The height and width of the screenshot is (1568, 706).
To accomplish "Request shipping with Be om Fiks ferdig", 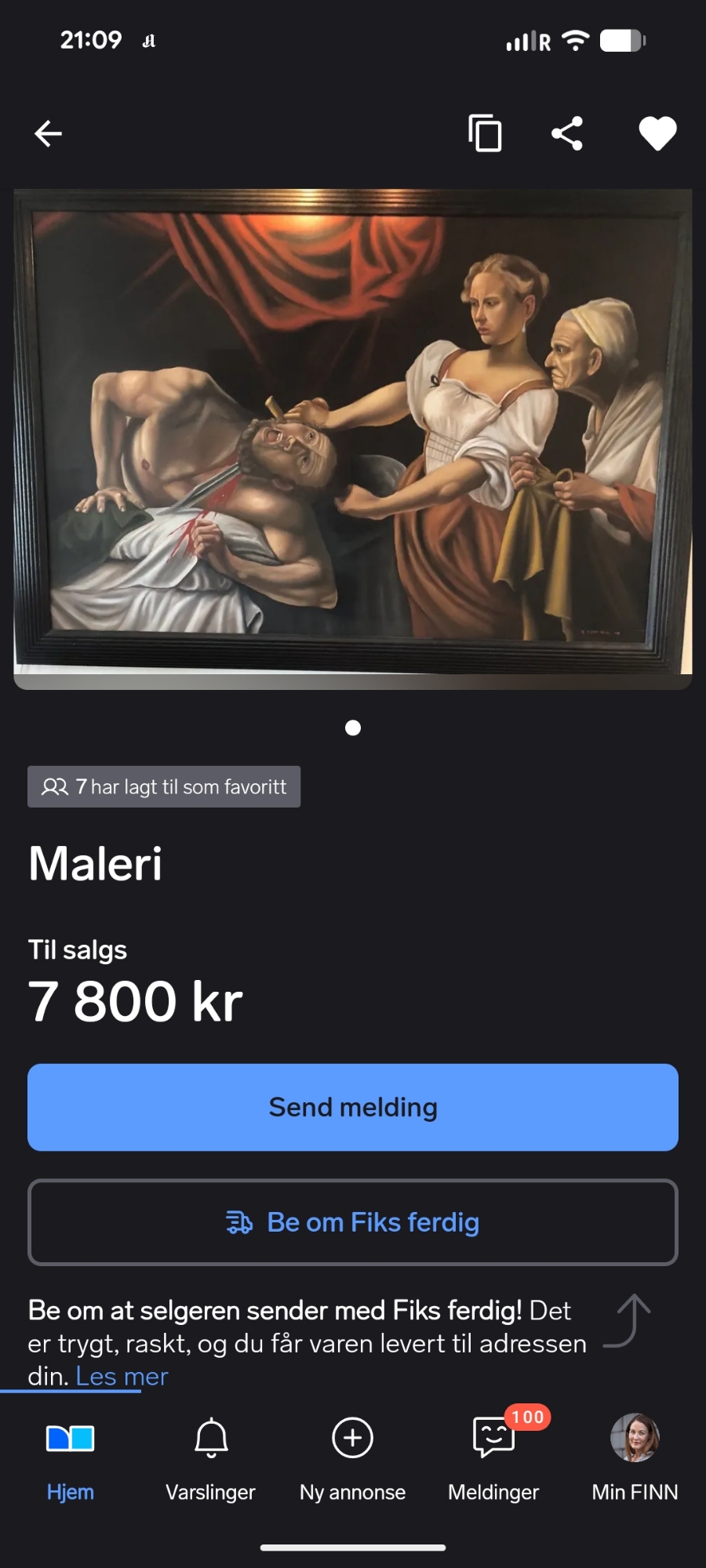I will 353,1222.
